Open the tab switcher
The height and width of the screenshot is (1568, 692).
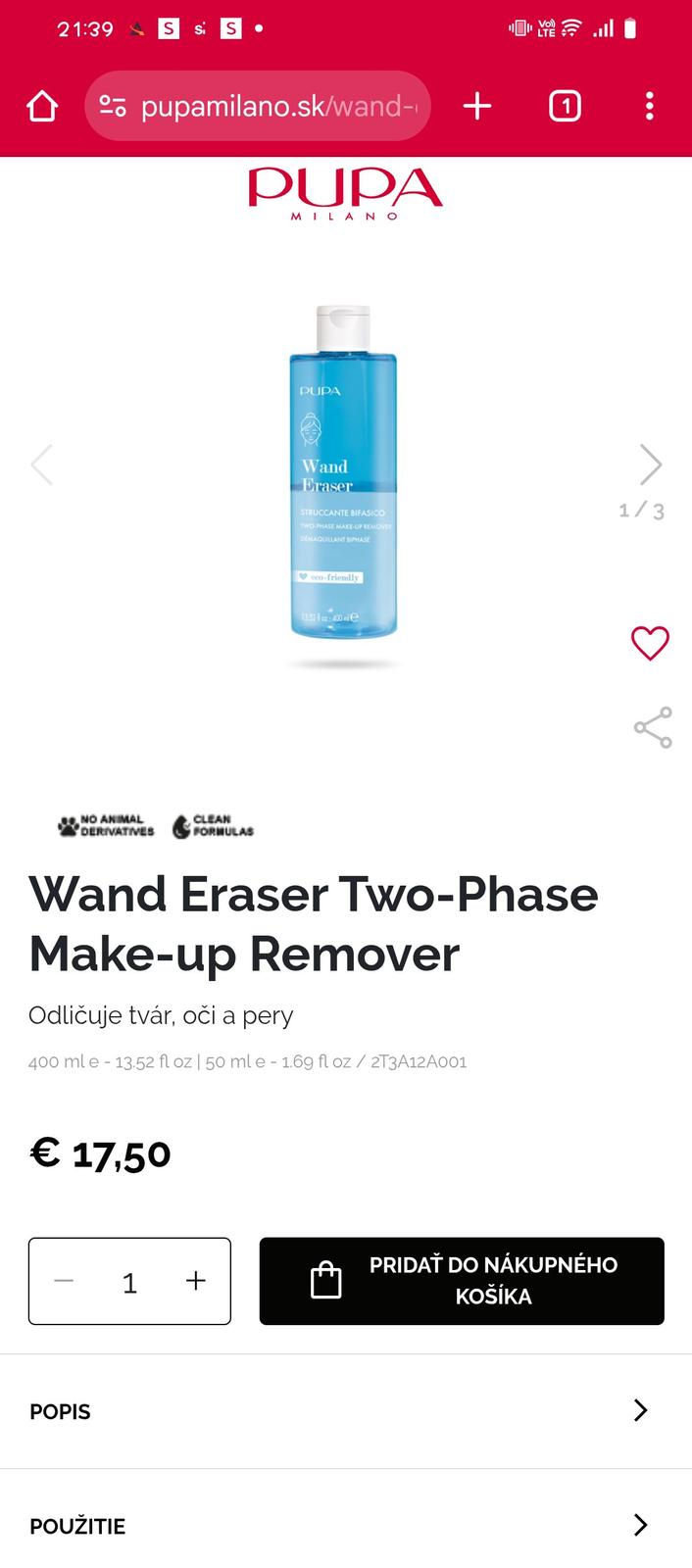tap(565, 106)
